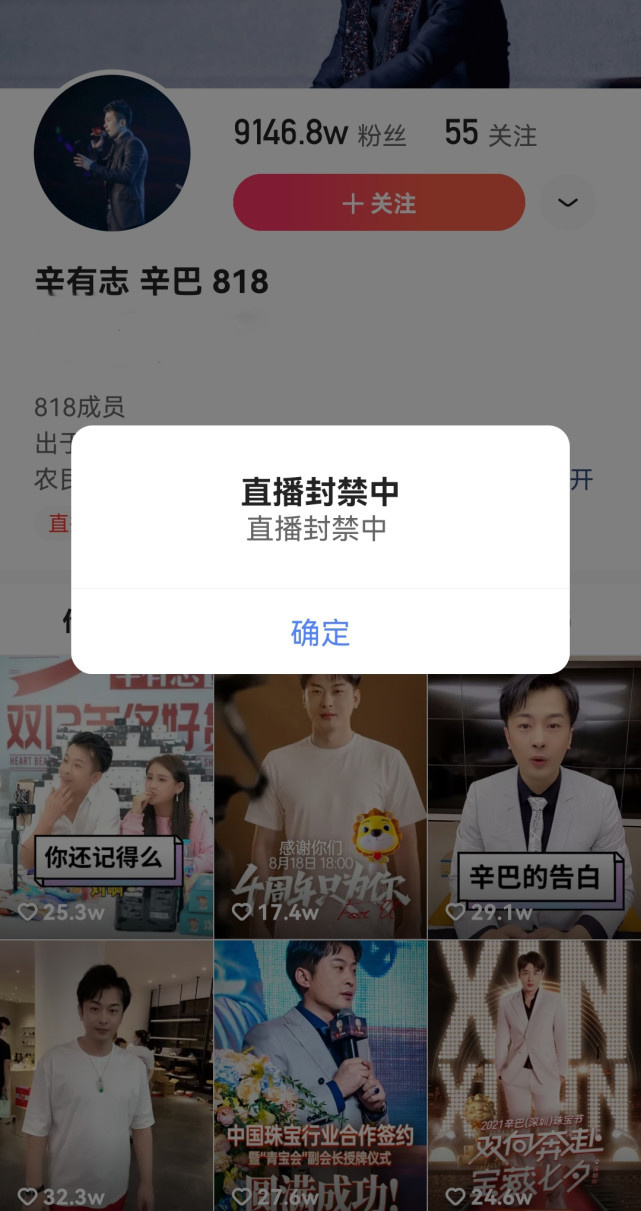This screenshot has width=641, height=1211.
Task: Confirm the dialog with 确定
Action: click(320, 632)
